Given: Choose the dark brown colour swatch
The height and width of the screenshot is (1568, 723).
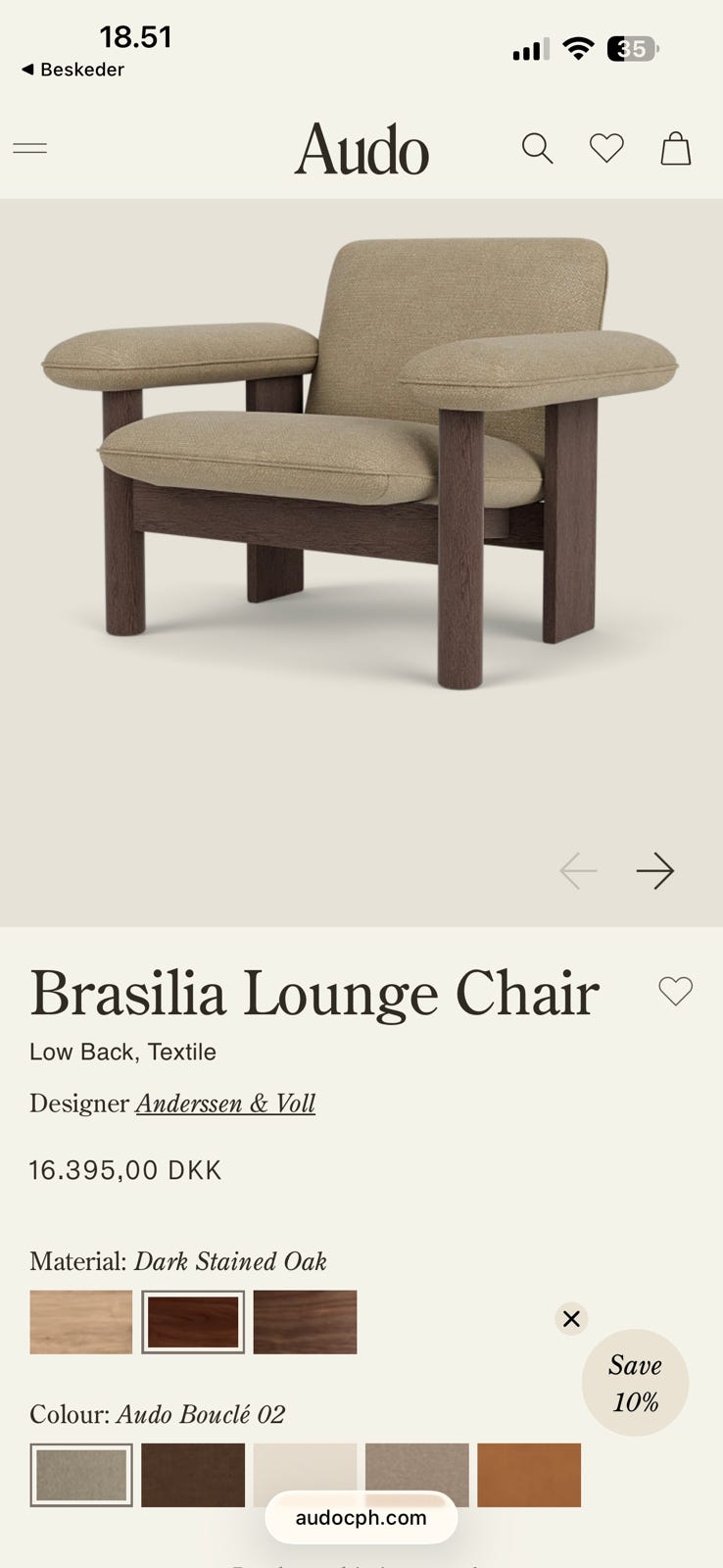Looking at the screenshot, I should point(193,1474).
